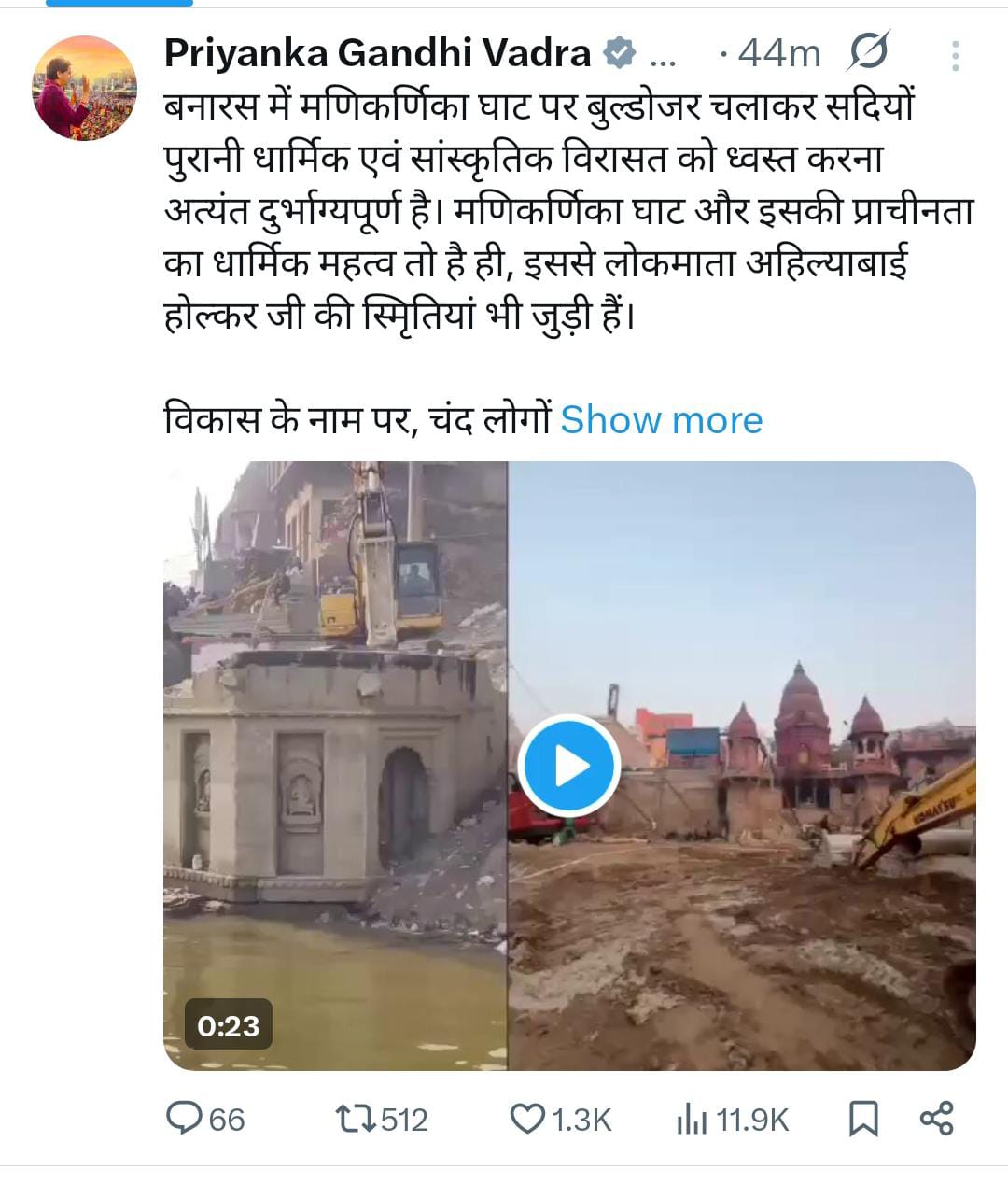View analytics showing 11.9K views
The height and width of the screenshot is (1184, 1008).
733,1119
